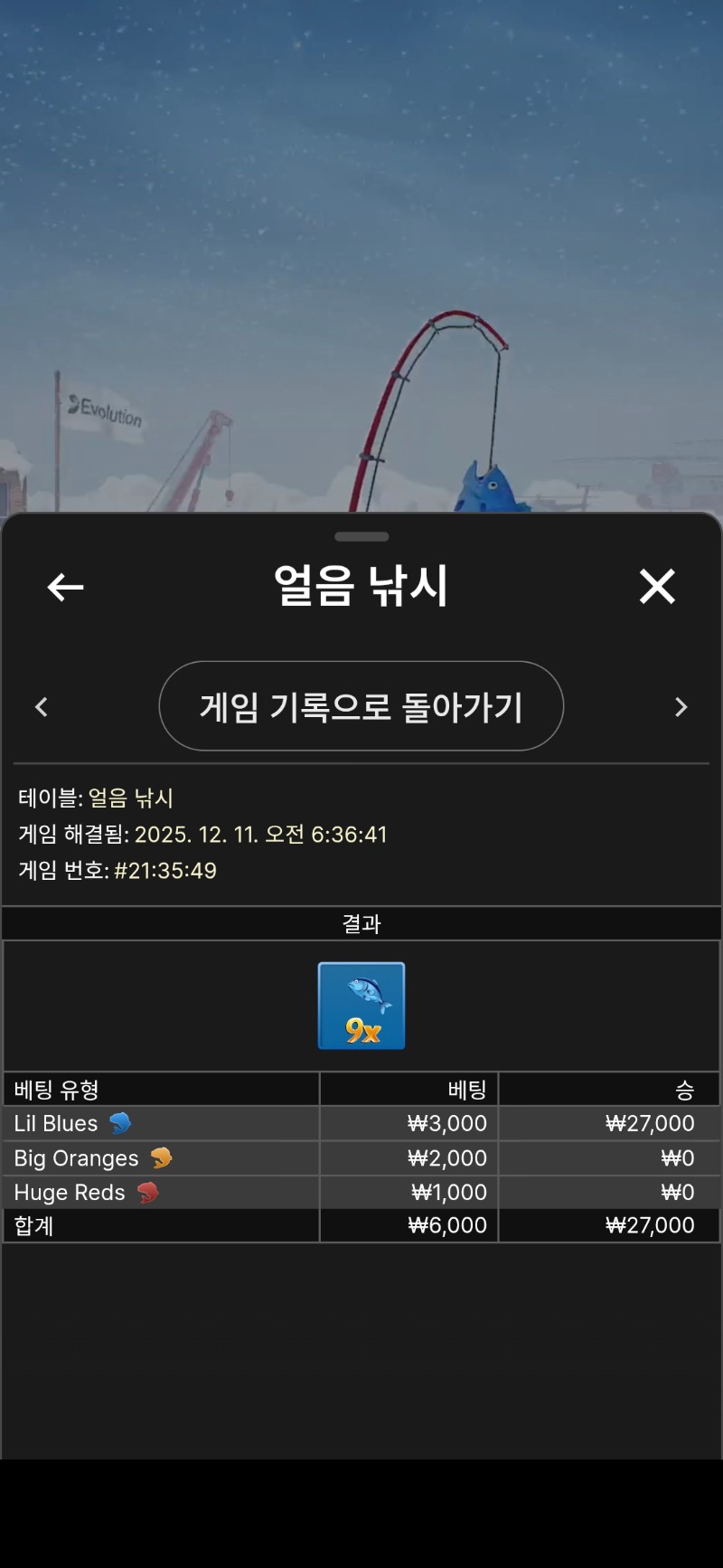Tap 게임 기록으로 돌아가기 button
Screen dimensions: 723x1568
tap(361, 706)
